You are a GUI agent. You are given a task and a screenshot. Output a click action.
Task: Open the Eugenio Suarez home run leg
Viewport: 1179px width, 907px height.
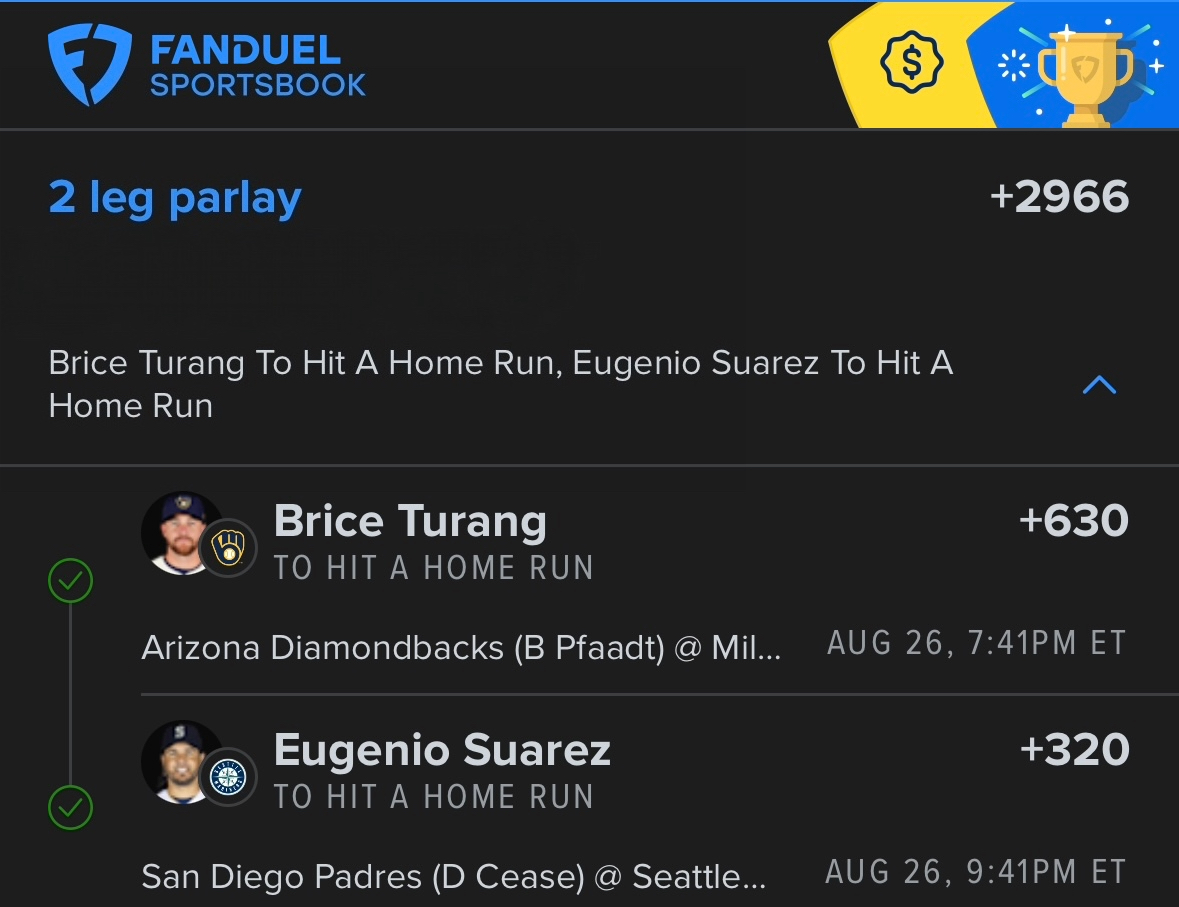[442, 752]
